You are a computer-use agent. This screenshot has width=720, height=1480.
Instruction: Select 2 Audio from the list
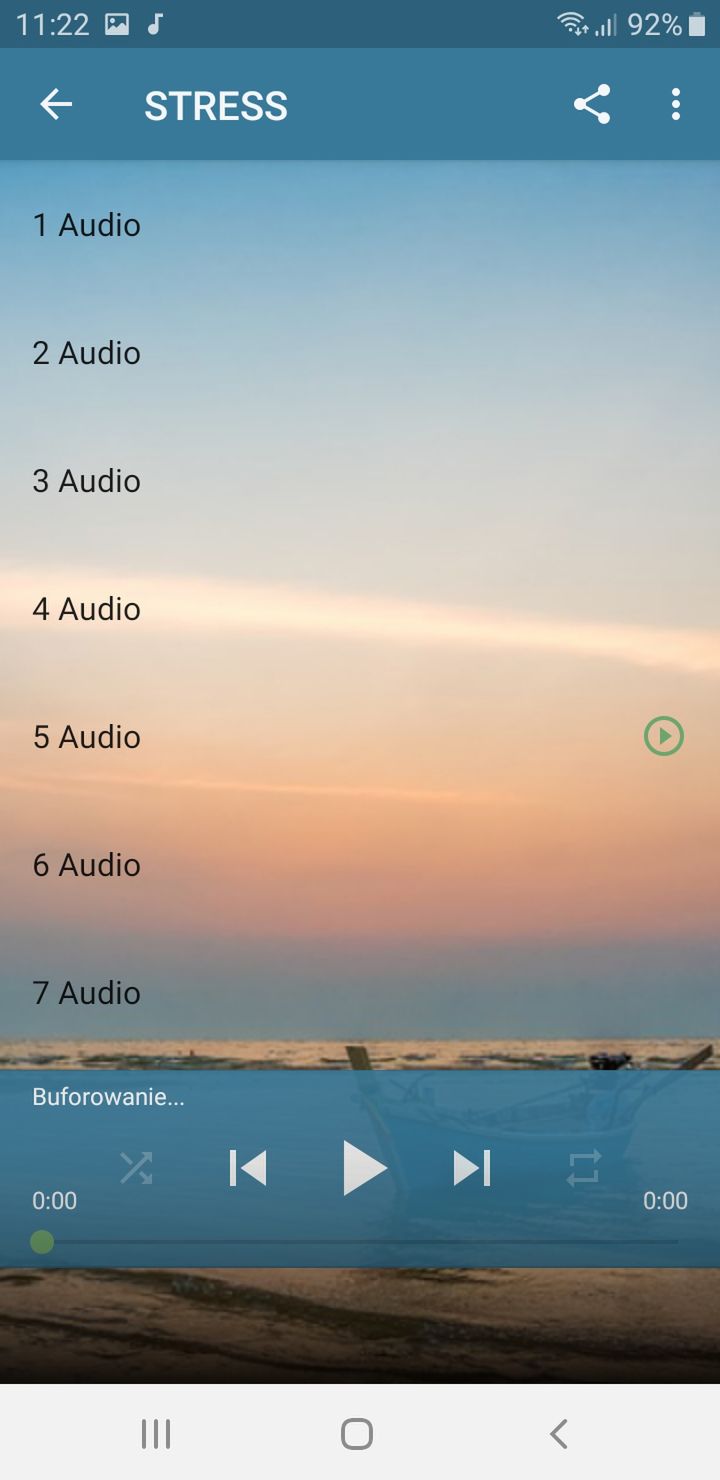coord(360,353)
